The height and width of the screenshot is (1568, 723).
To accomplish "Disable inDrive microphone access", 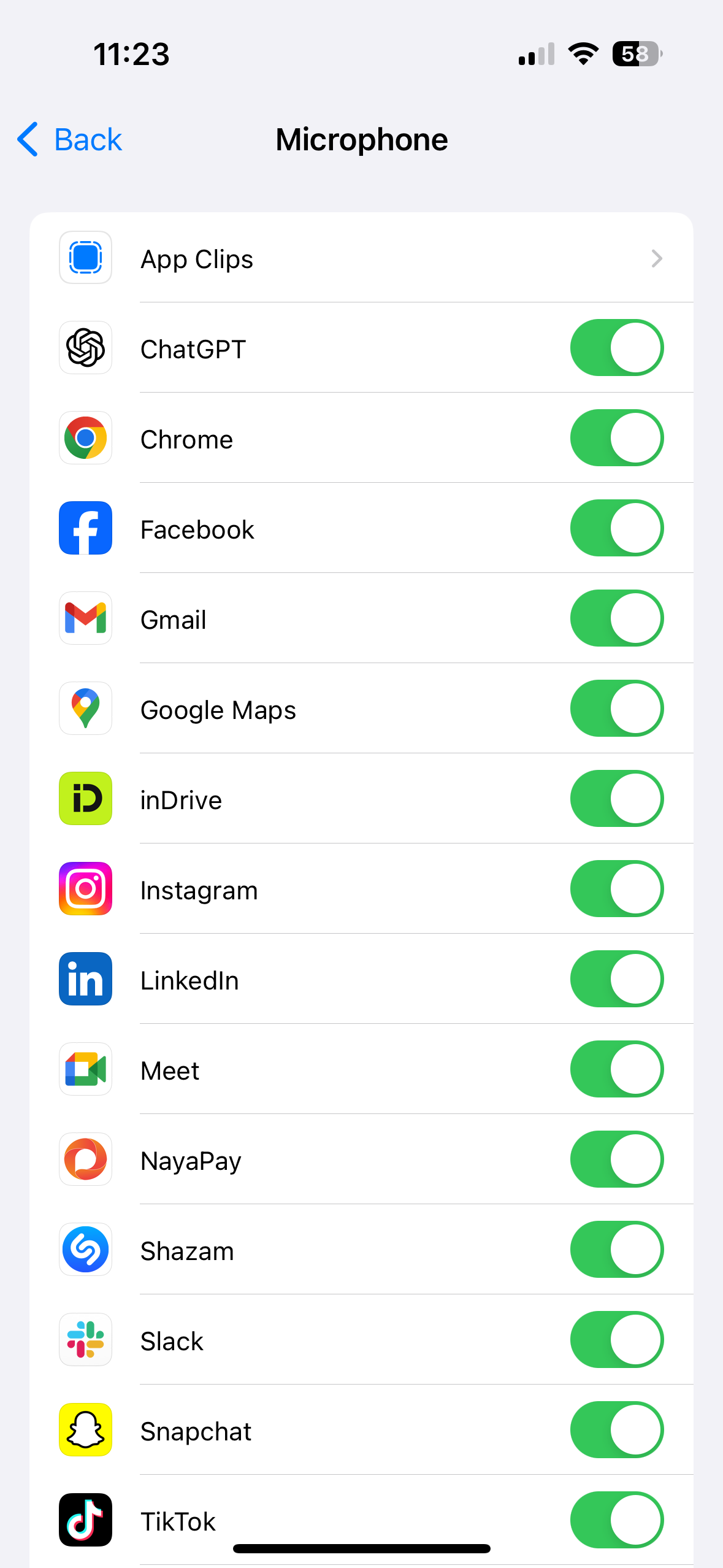I will coord(616,799).
